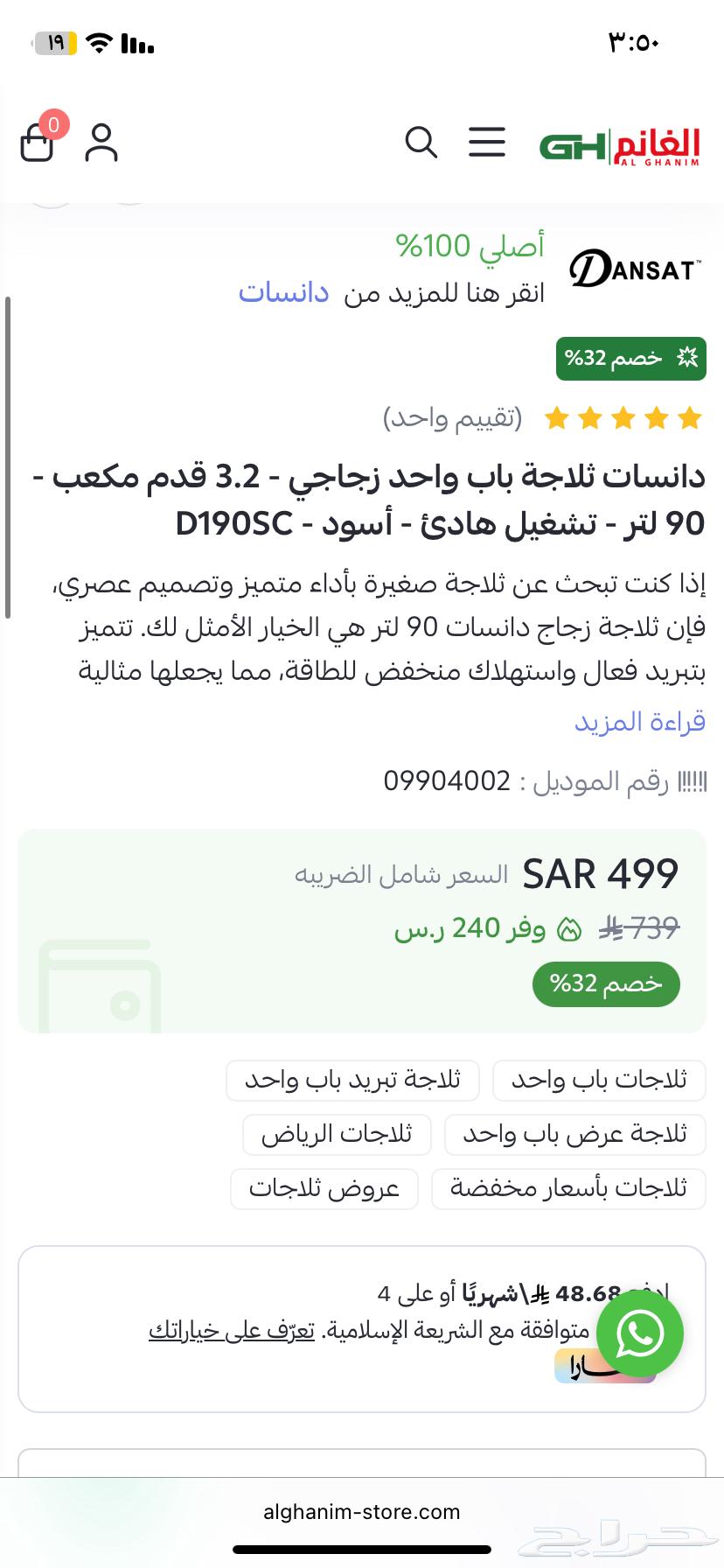Click the Dansat brand logo
Image resolution: width=724 pixels, height=1568 pixels.
click(x=636, y=269)
